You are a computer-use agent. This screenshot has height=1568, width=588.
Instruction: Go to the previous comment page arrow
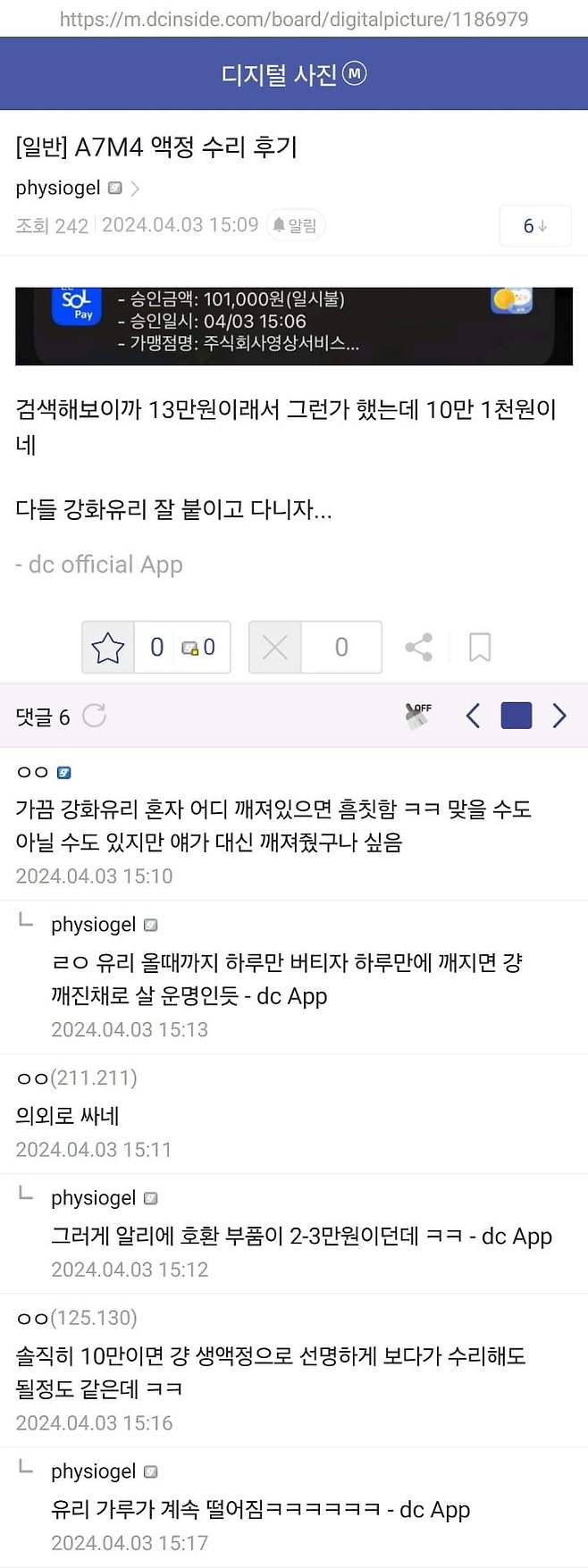pyautogui.click(x=474, y=715)
